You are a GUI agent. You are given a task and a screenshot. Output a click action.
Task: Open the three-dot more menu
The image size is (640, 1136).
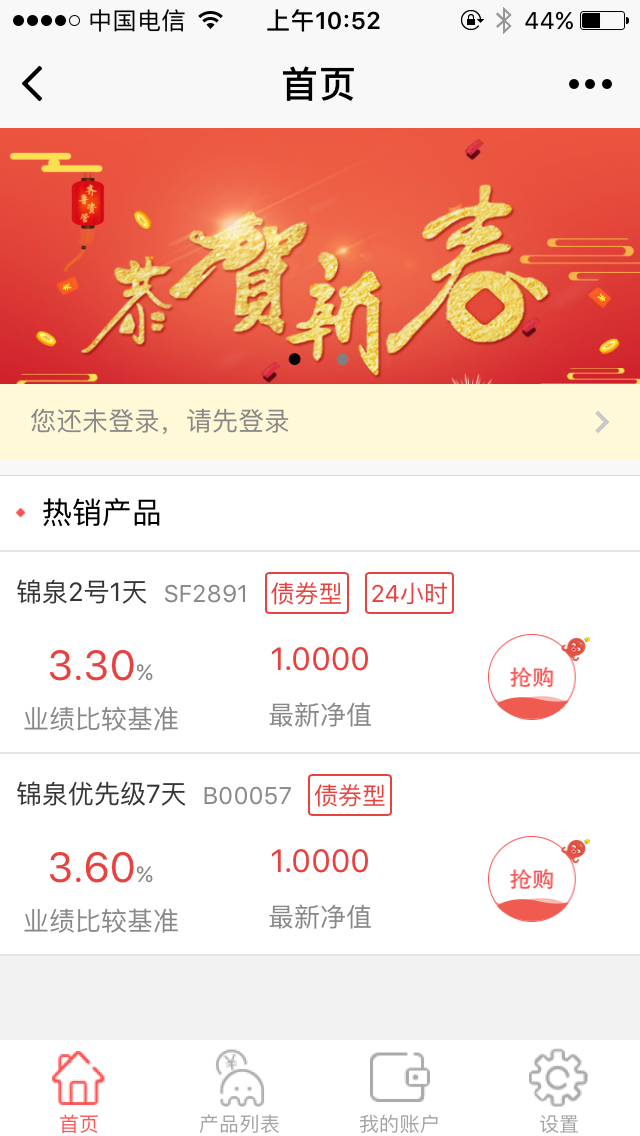pos(590,84)
